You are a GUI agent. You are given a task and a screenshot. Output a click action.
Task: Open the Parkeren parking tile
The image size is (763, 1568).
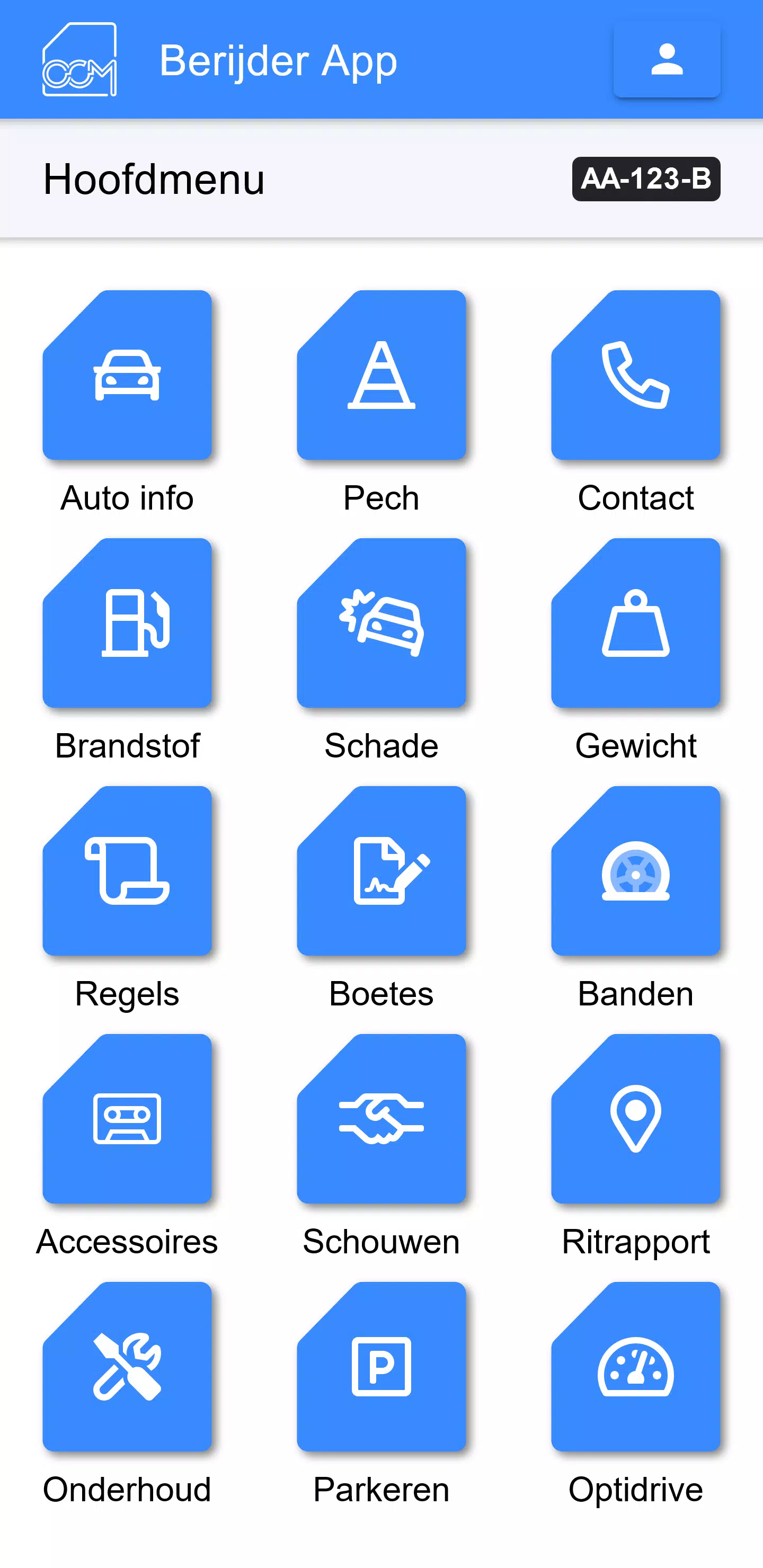pos(381,1367)
